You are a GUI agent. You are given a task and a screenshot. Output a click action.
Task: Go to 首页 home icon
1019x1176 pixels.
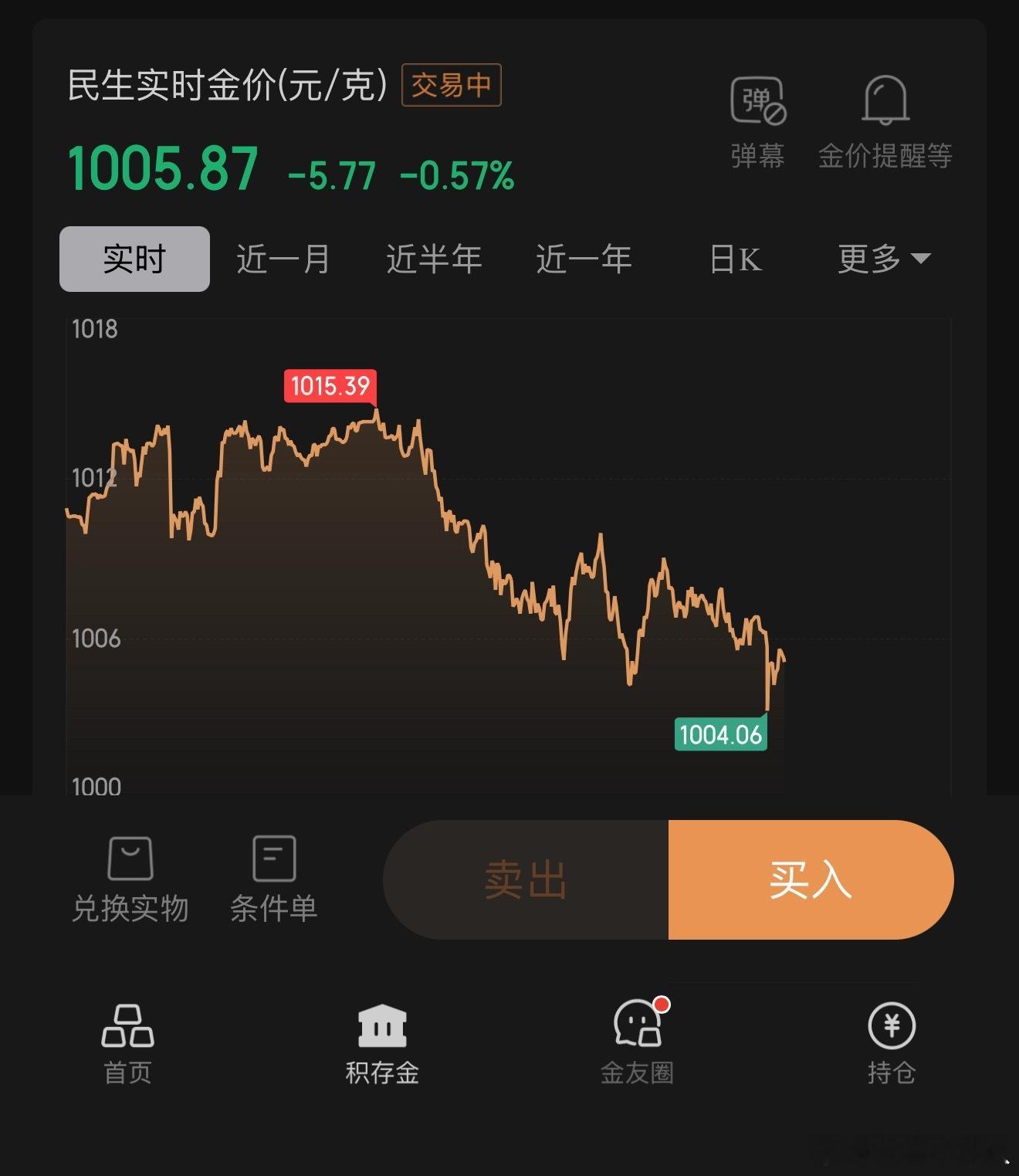click(x=127, y=1029)
